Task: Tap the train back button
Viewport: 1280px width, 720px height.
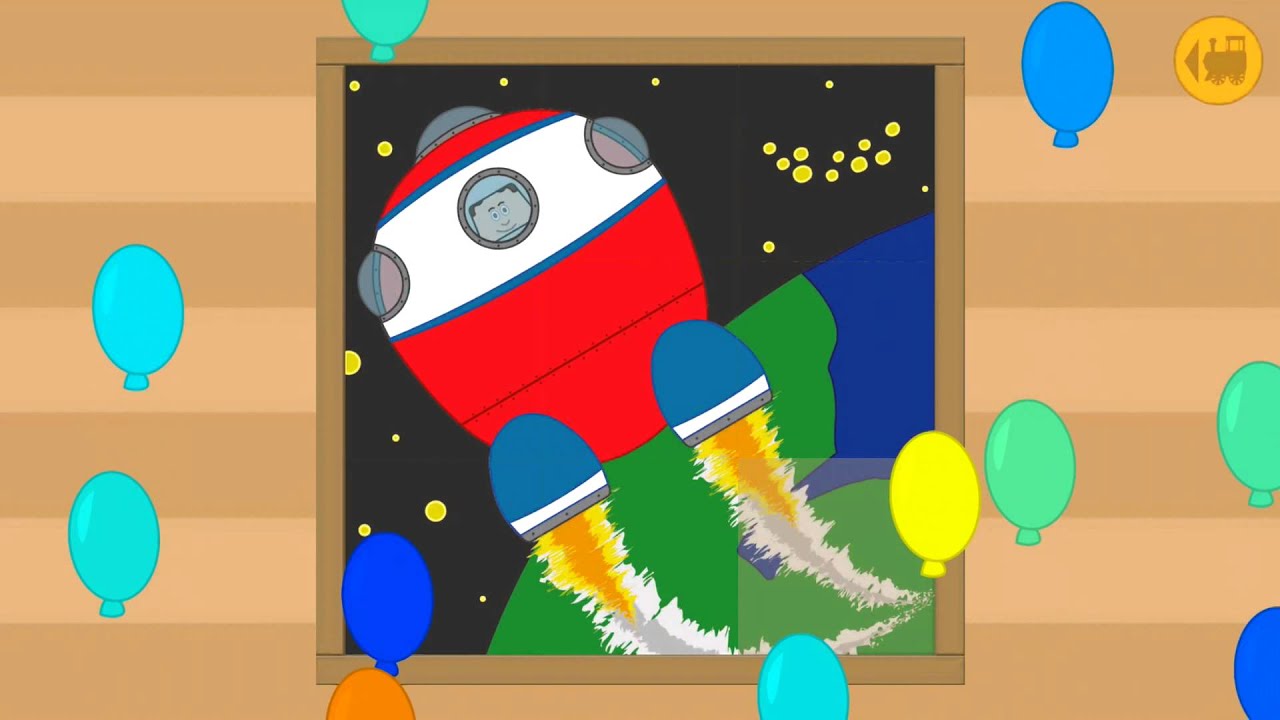Action: [1218, 60]
